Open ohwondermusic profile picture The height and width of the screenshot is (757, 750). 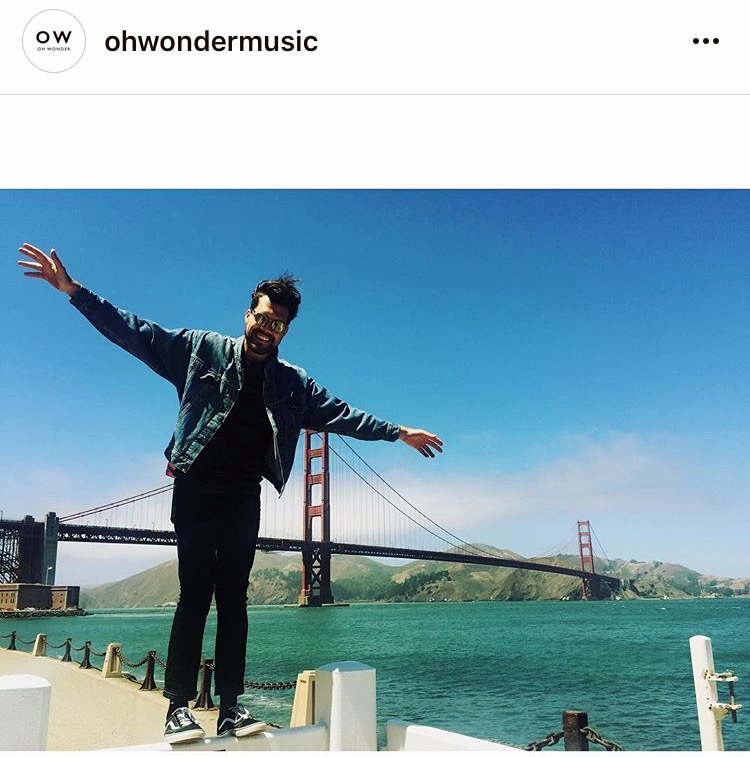coord(54,41)
